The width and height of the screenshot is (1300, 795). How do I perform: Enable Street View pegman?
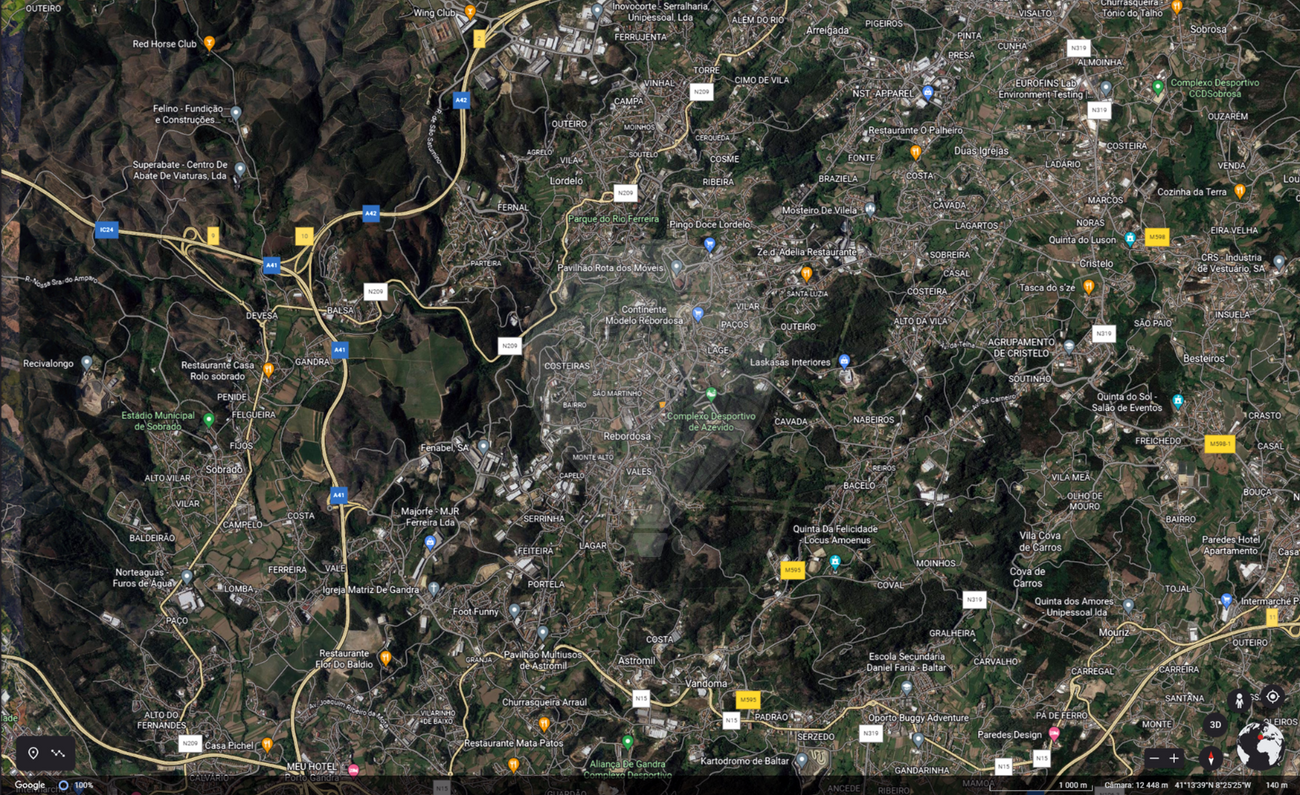[x=1239, y=701]
